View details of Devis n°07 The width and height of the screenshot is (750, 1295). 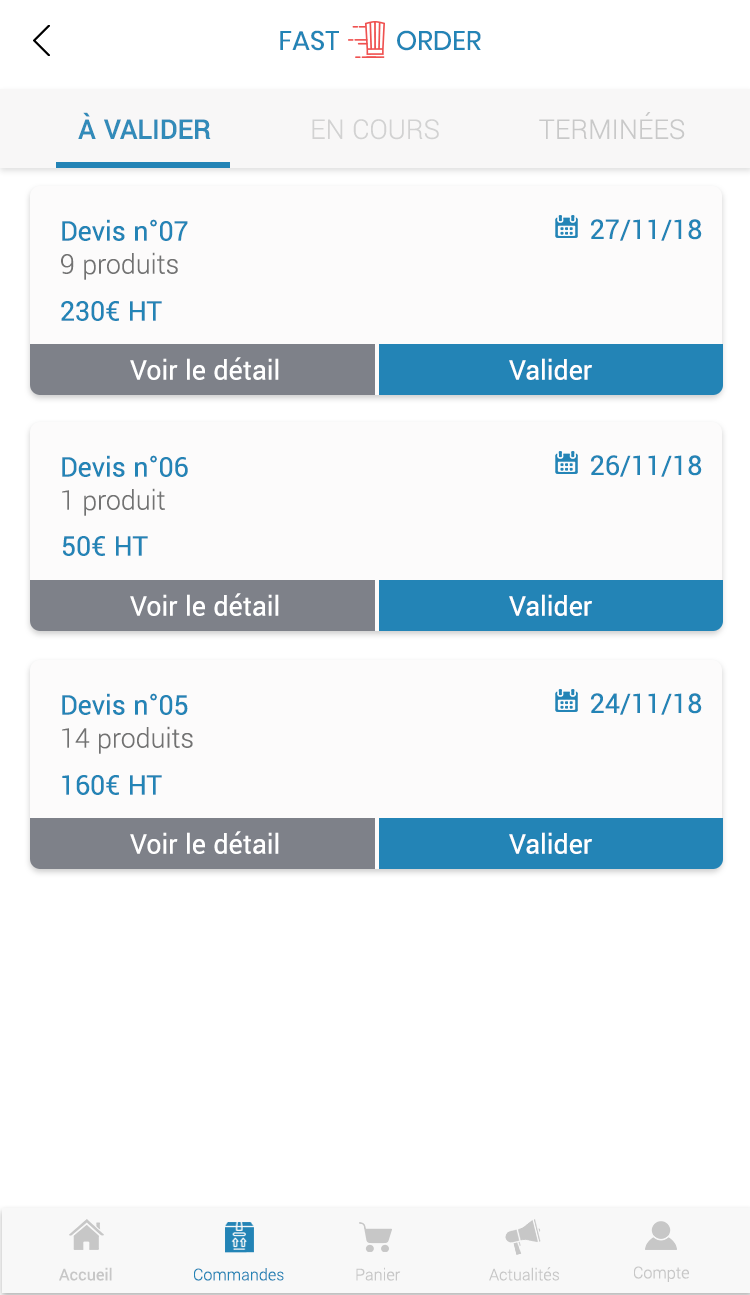[203, 370]
